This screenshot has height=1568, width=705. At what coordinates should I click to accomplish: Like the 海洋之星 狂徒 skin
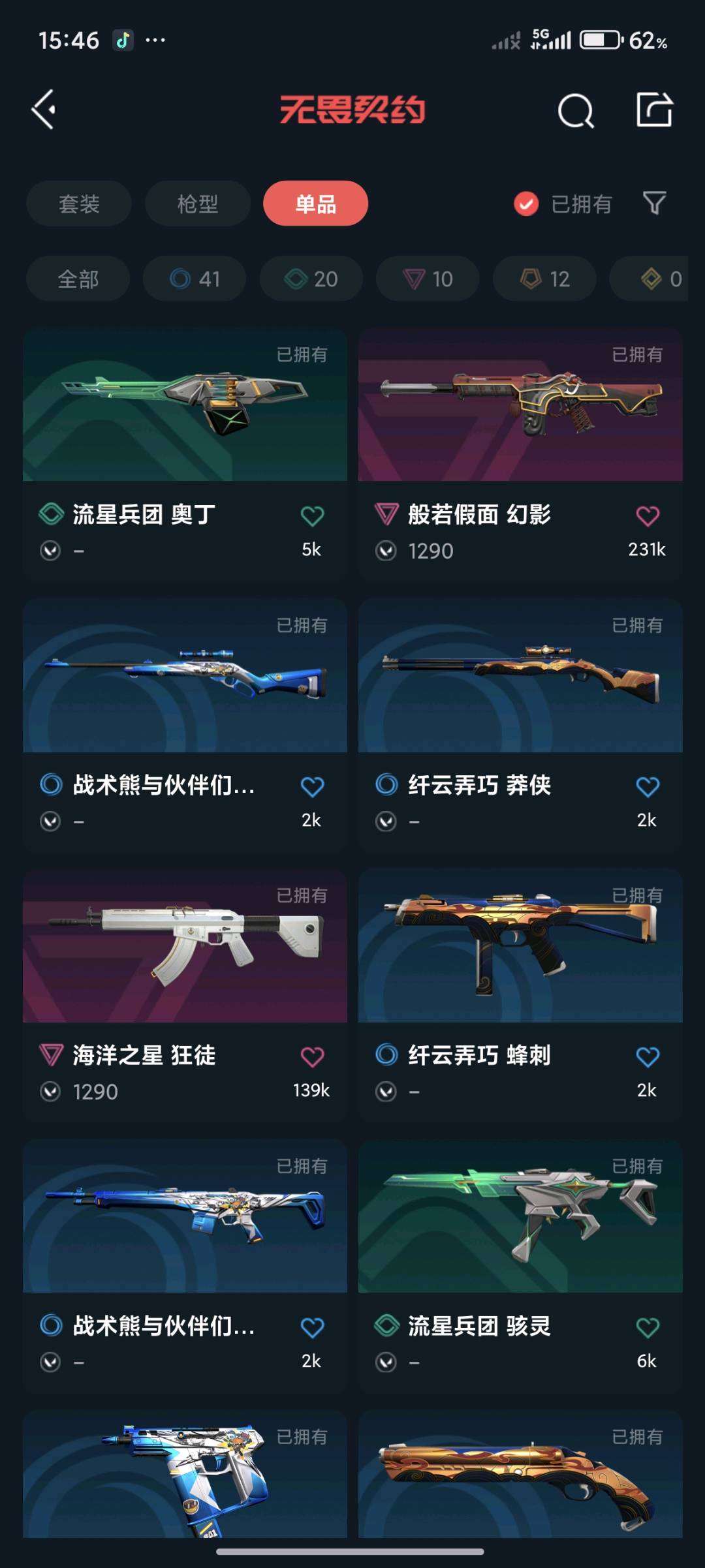(x=312, y=1056)
